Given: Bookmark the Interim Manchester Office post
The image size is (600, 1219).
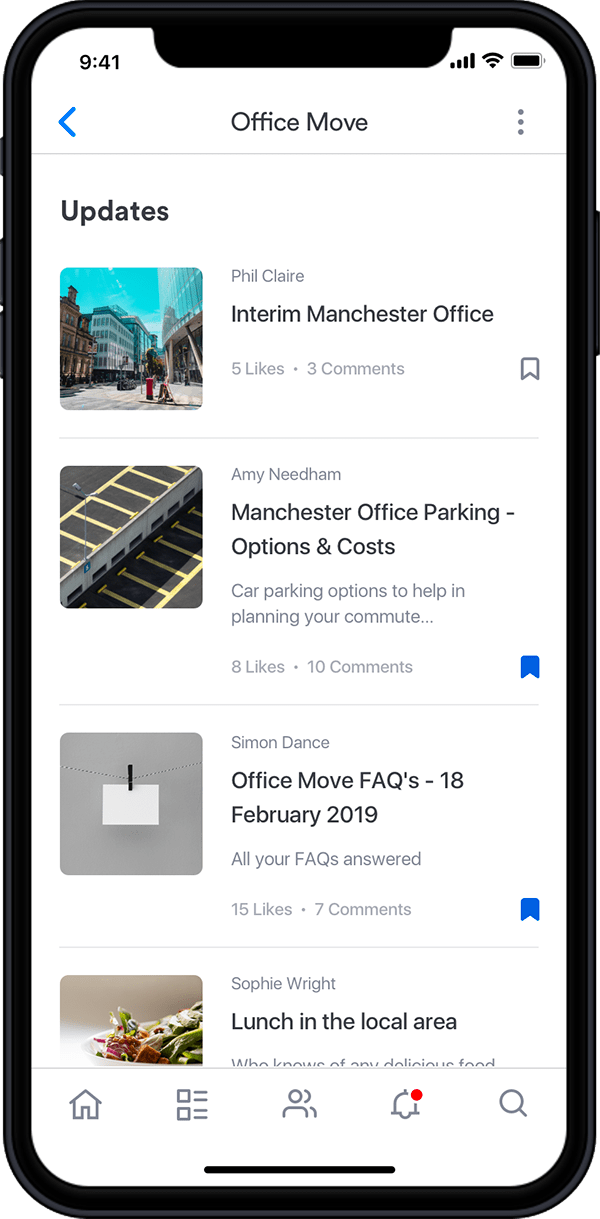Looking at the screenshot, I should pyautogui.click(x=530, y=369).
